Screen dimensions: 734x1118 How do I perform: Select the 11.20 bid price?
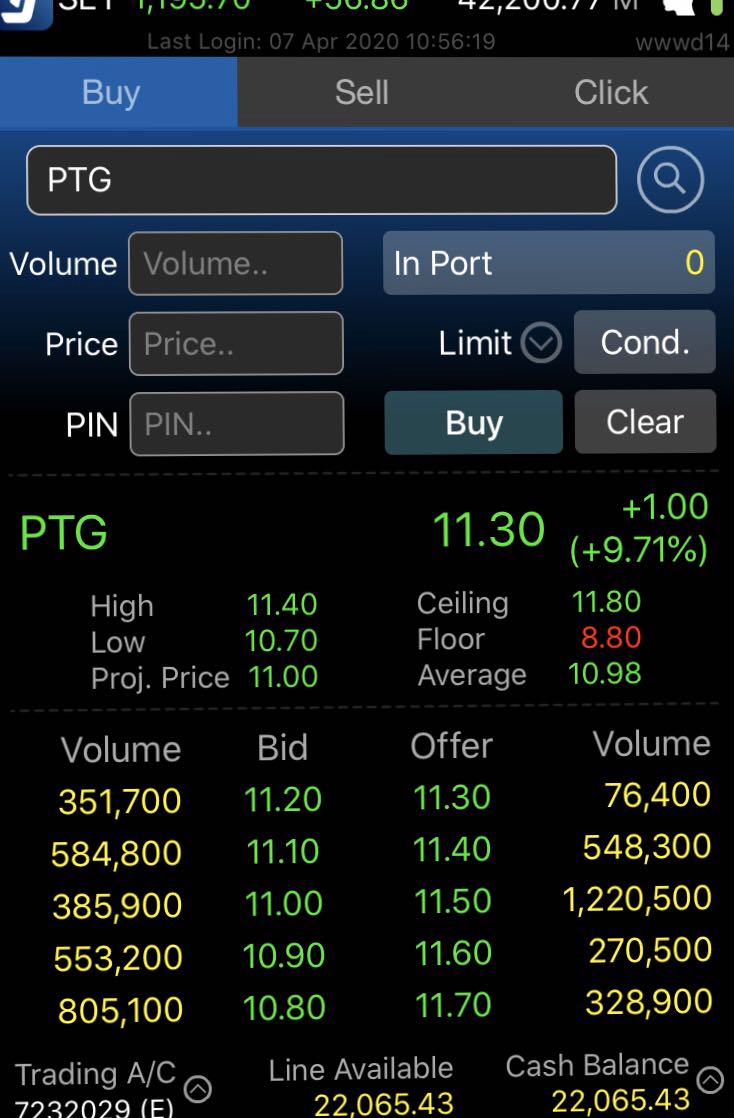click(283, 799)
